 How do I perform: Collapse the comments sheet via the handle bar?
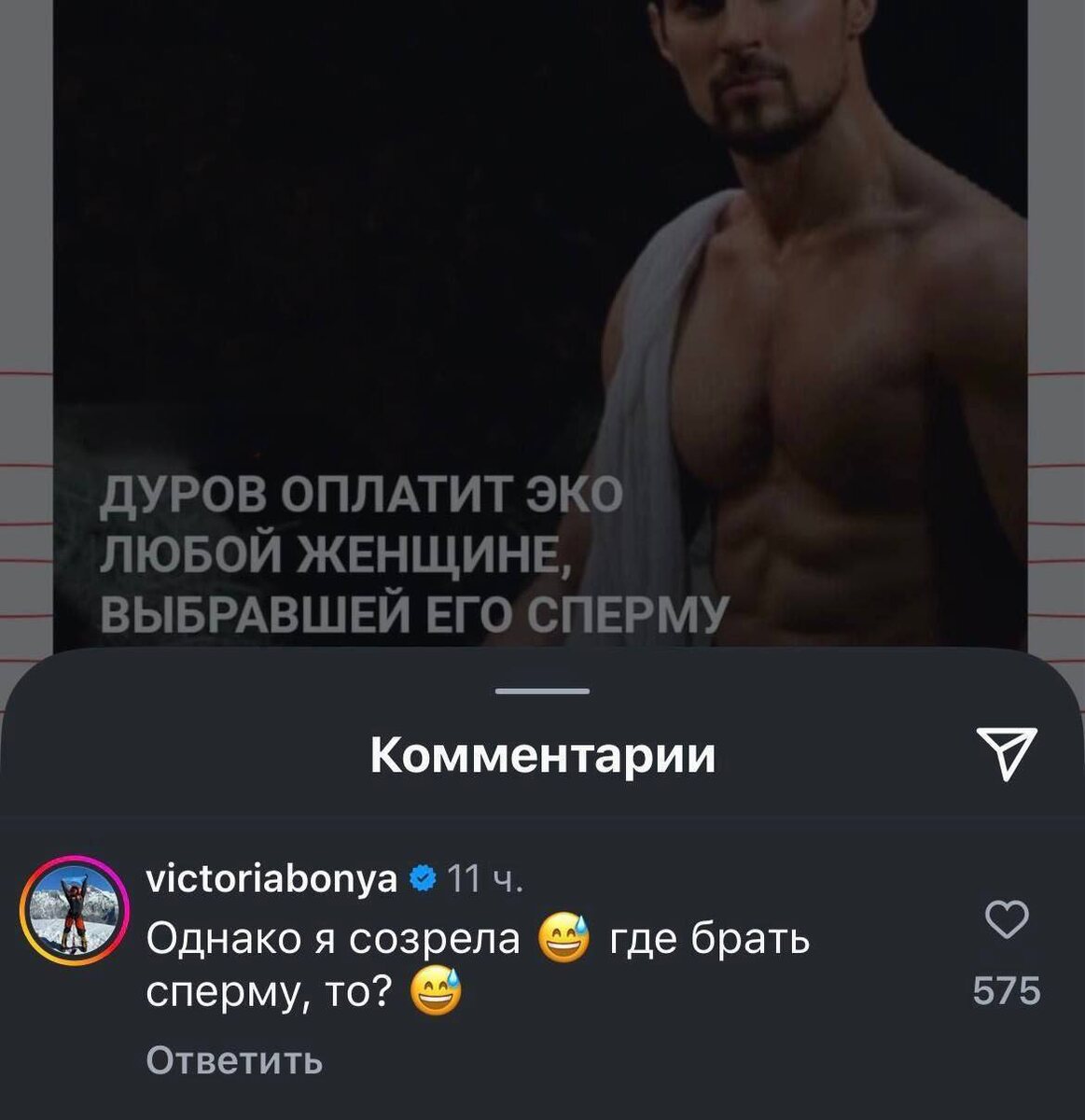pos(544,691)
